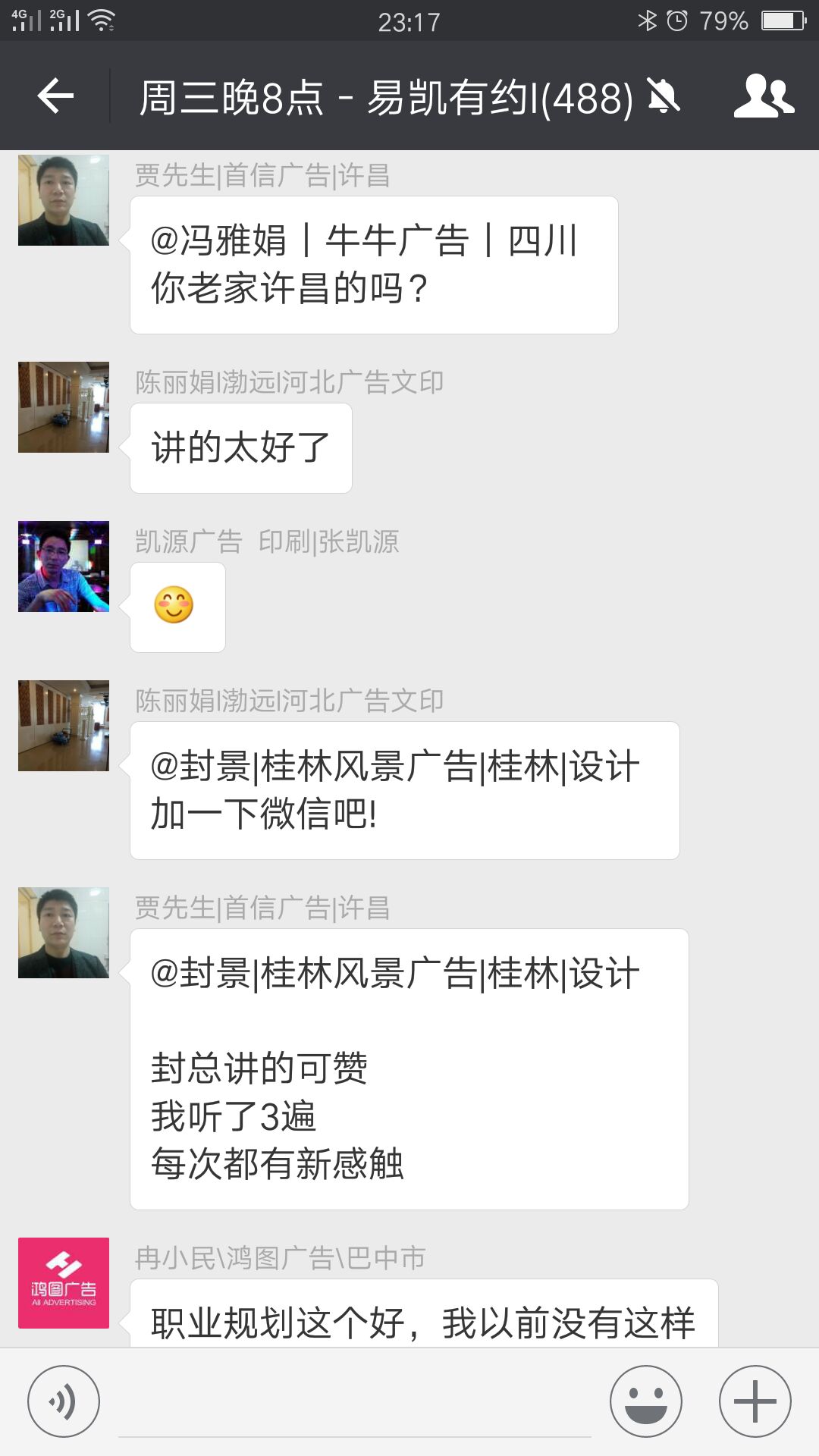
Task: Toggle the muted notifications bell icon
Action: pos(664,99)
